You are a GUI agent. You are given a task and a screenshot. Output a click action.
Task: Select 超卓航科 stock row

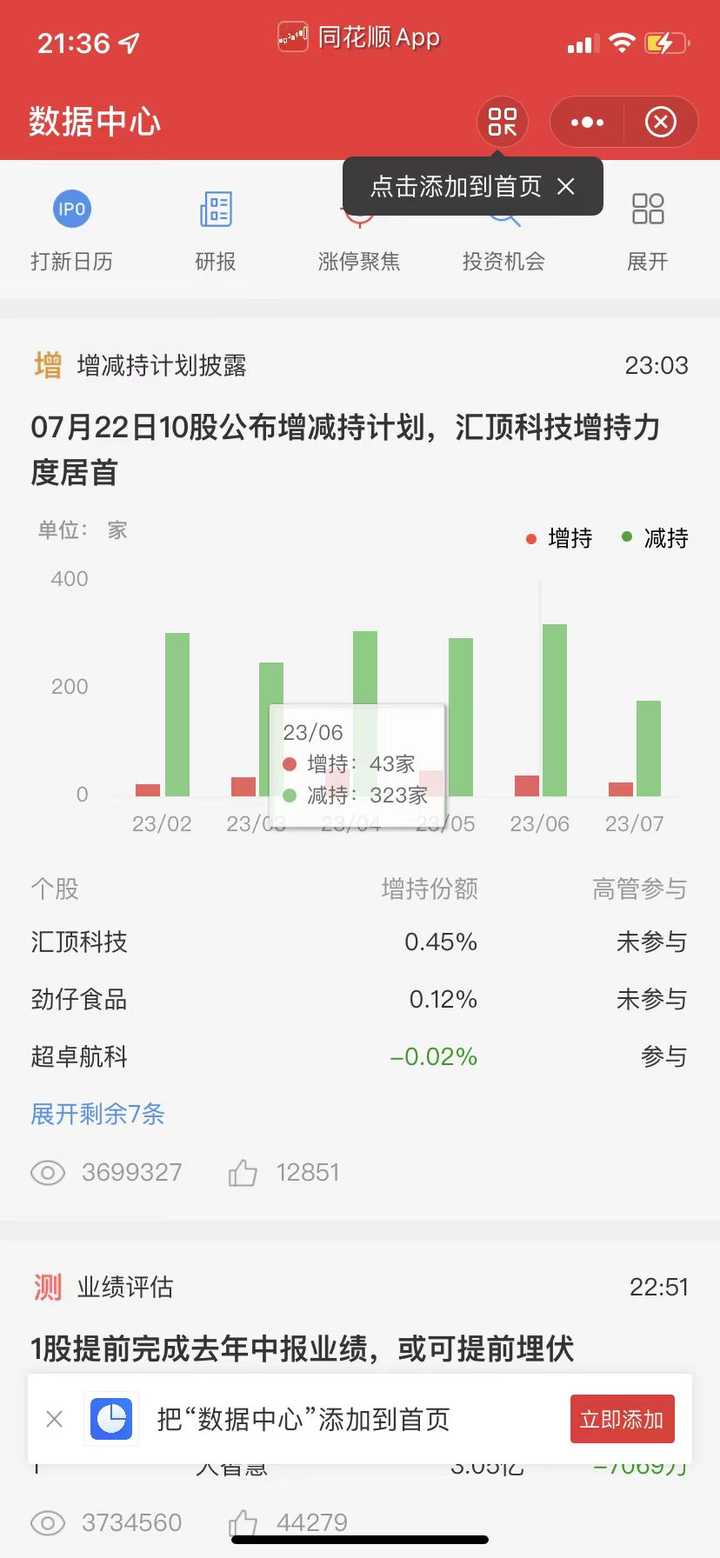click(359, 1056)
